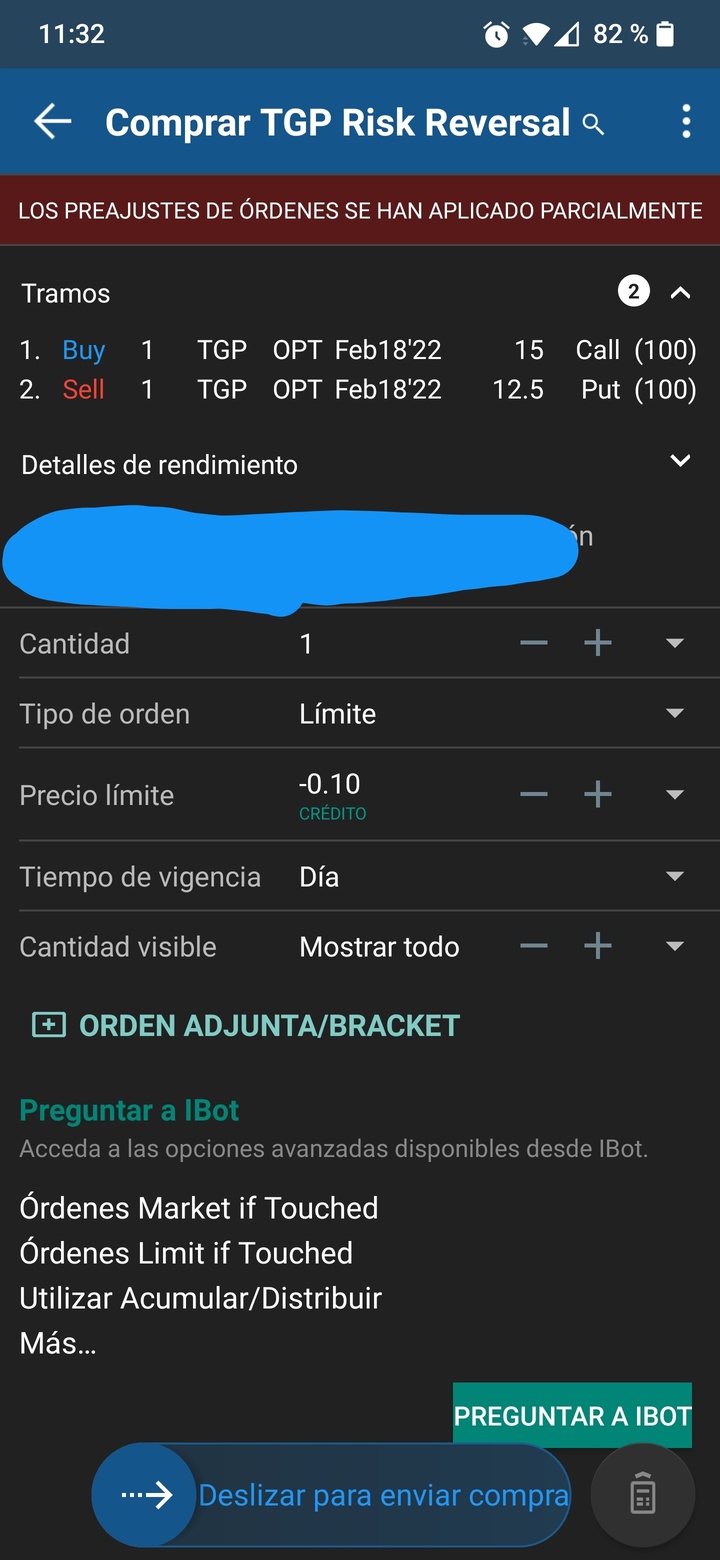This screenshot has height=1560, width=720.
Task: Open the Precio límite dropdown arrow
Action: coord(675,795)
